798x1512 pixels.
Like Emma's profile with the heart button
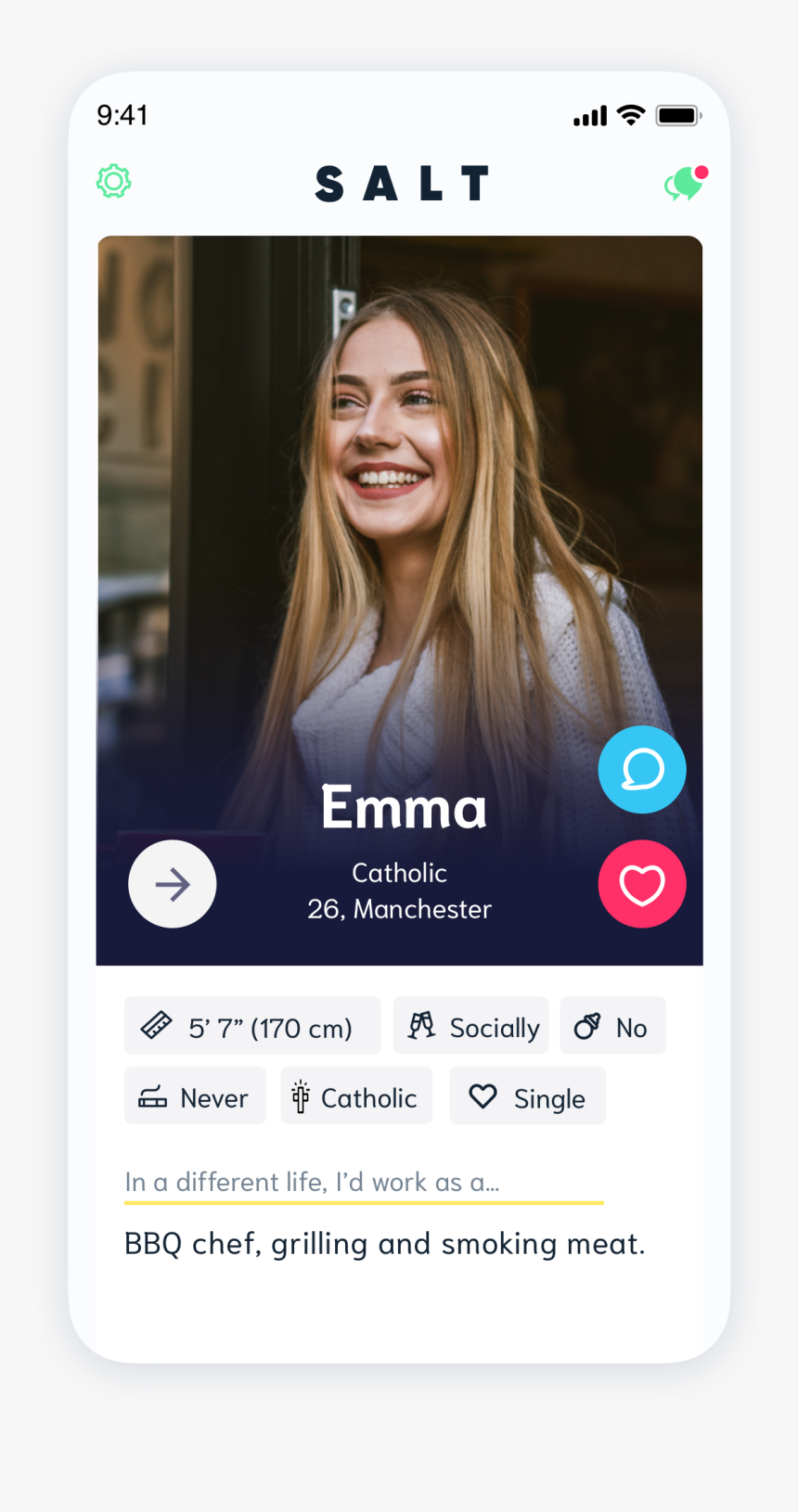(642, 884)
